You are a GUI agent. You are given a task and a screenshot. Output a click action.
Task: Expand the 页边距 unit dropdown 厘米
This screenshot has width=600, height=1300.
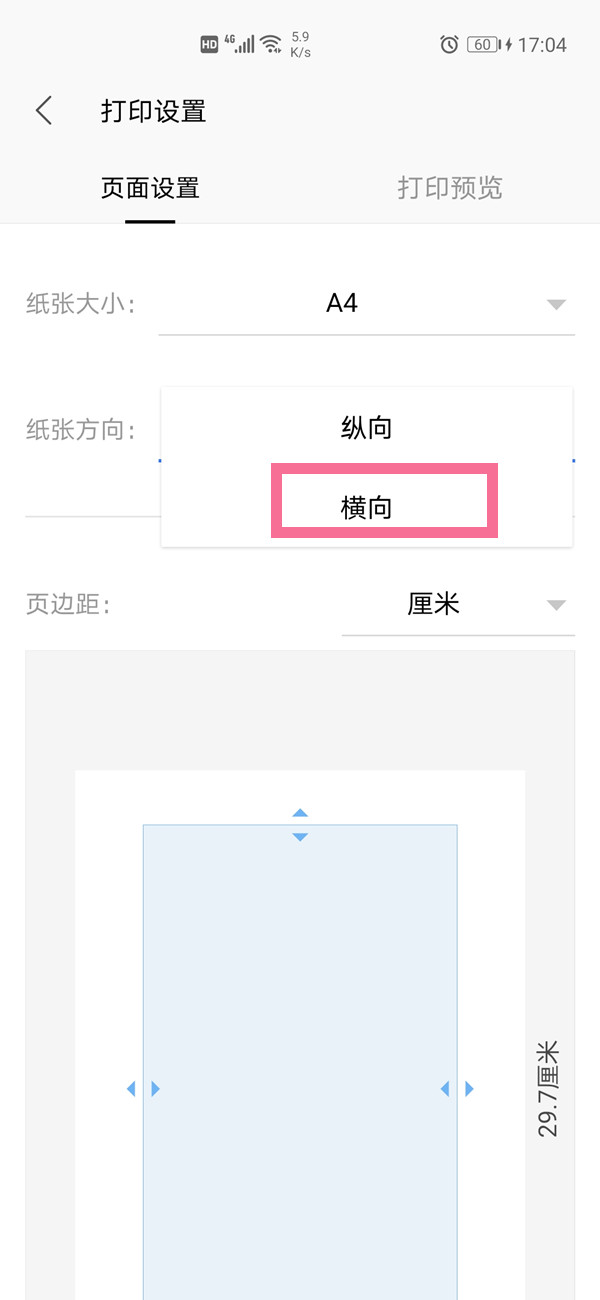click(458, 605)
